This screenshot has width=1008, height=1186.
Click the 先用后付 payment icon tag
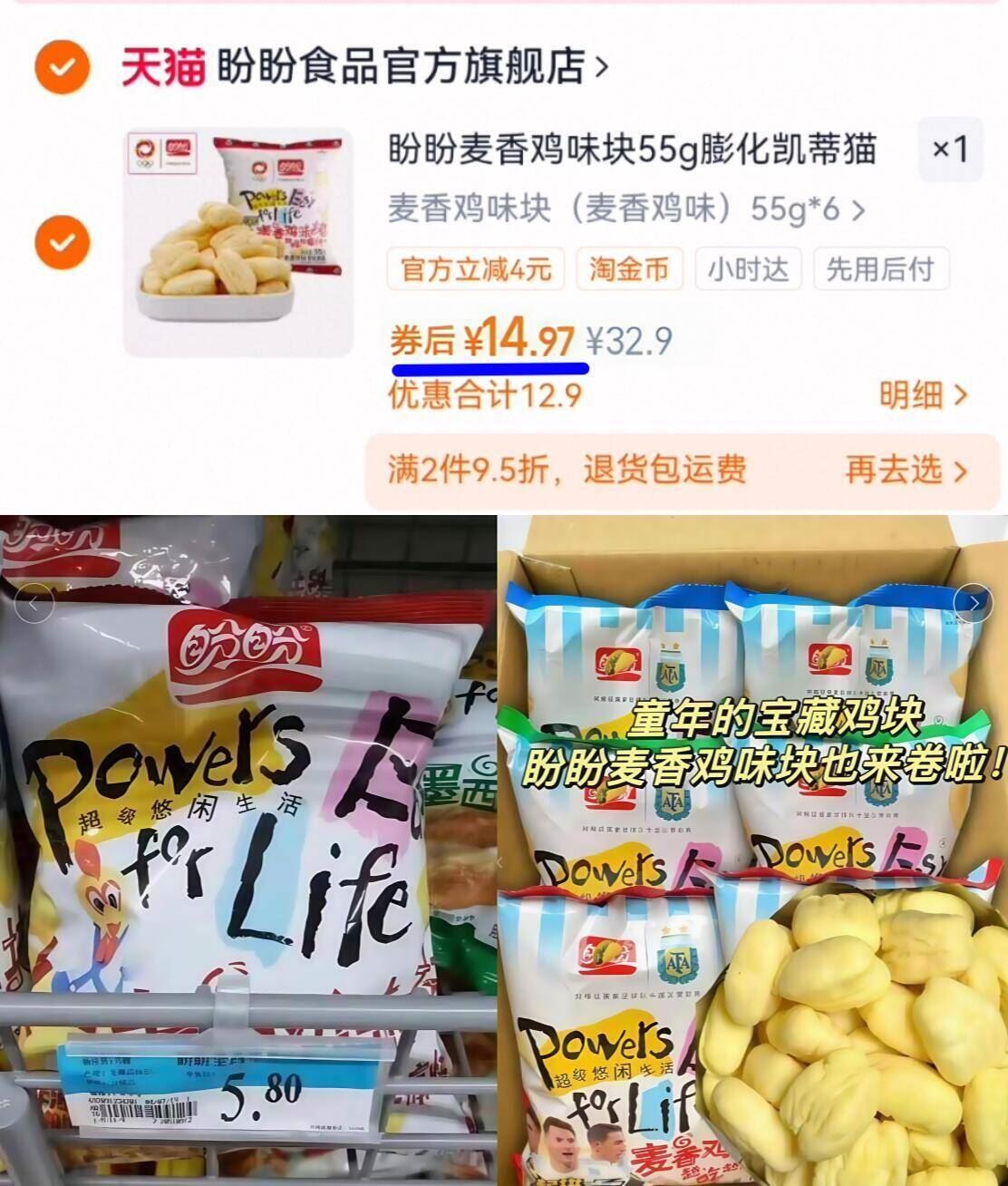coord(882,269)
